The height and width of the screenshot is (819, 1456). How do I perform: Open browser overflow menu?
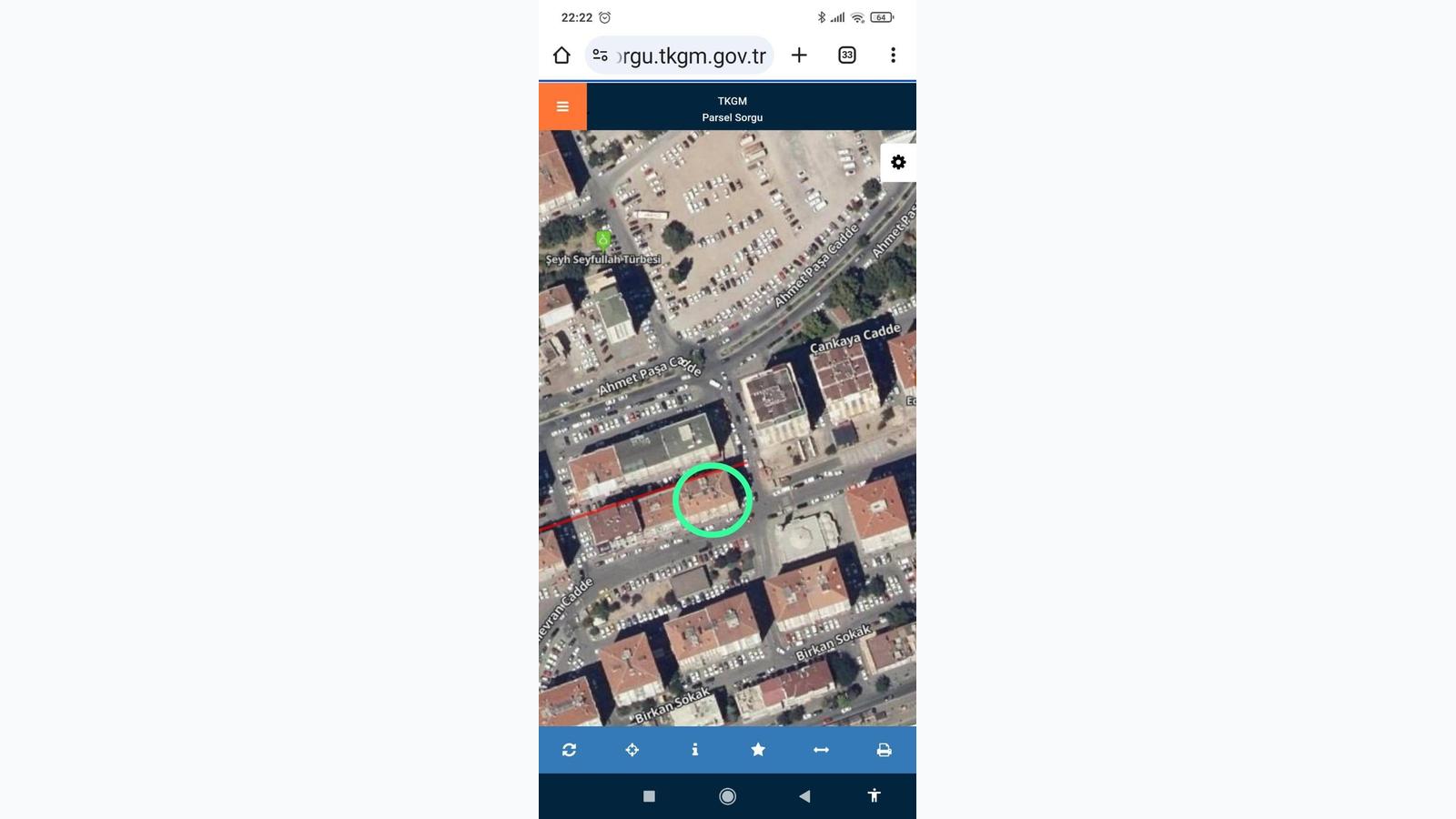(893, 56)
